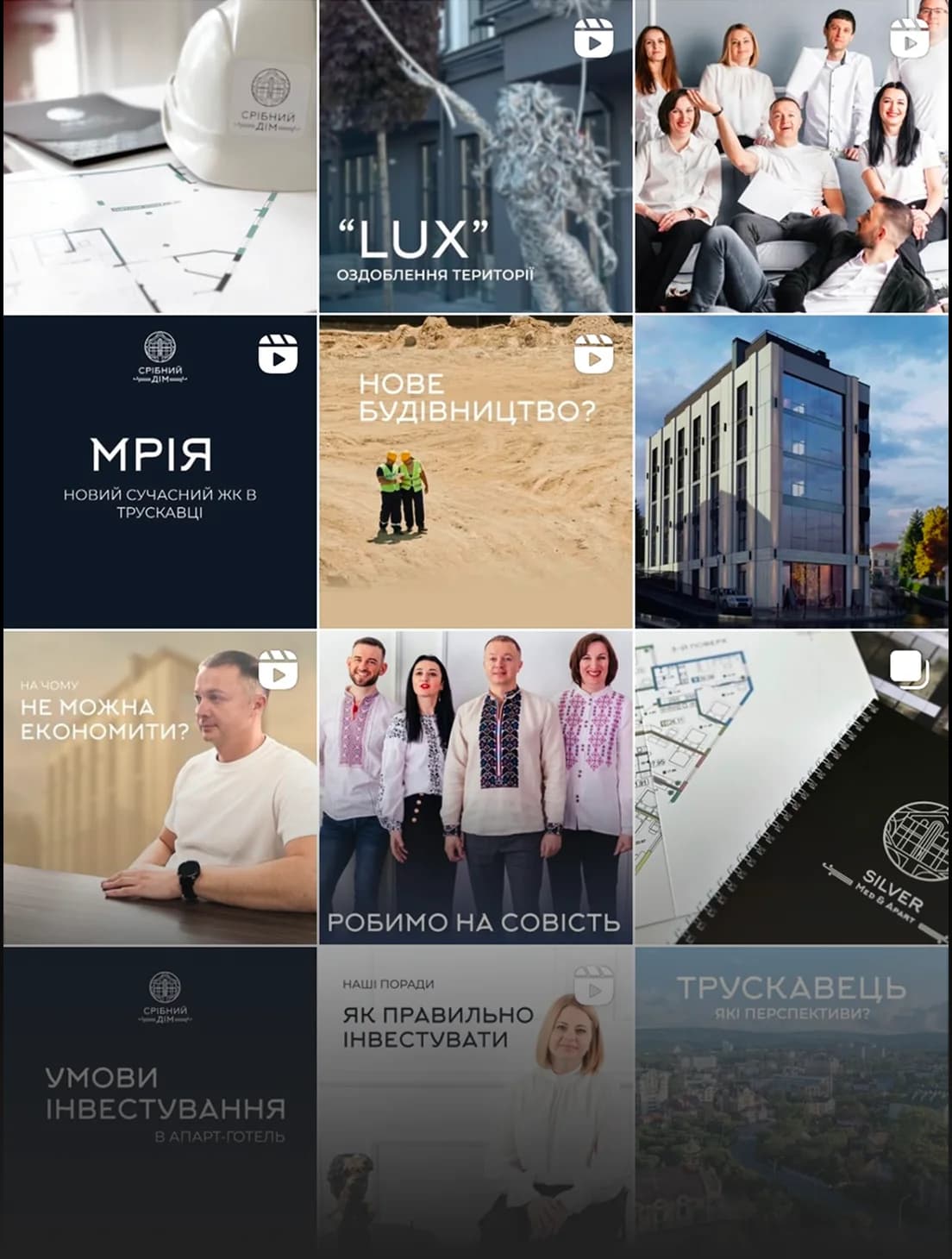Open the team in white shirts reel
Image resolution: width=952 pixels, height=1259 pixels.
pyautogui.click(x=792, y=156)
